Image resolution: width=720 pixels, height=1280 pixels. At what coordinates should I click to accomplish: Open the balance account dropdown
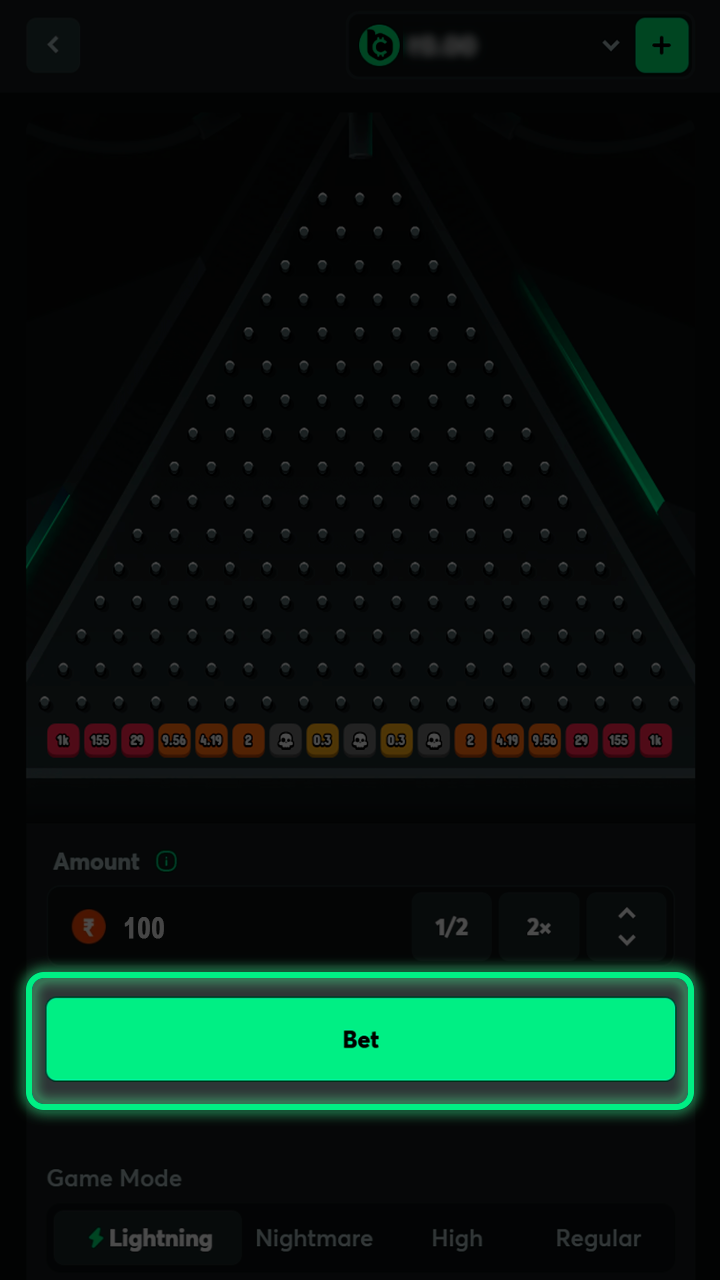610,46
